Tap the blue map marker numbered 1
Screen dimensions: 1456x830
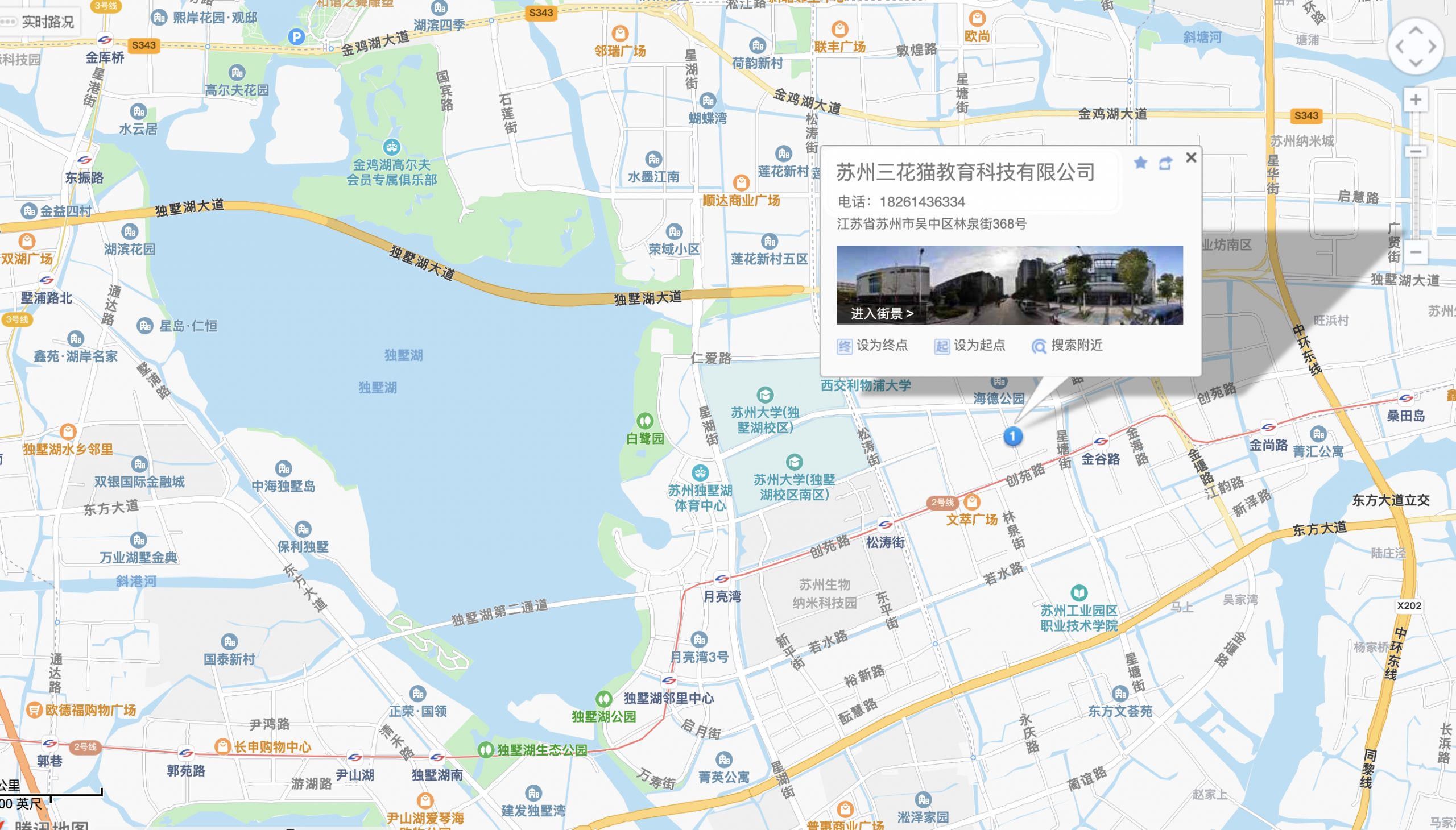pyautogui.click(x=1012, y=437)
